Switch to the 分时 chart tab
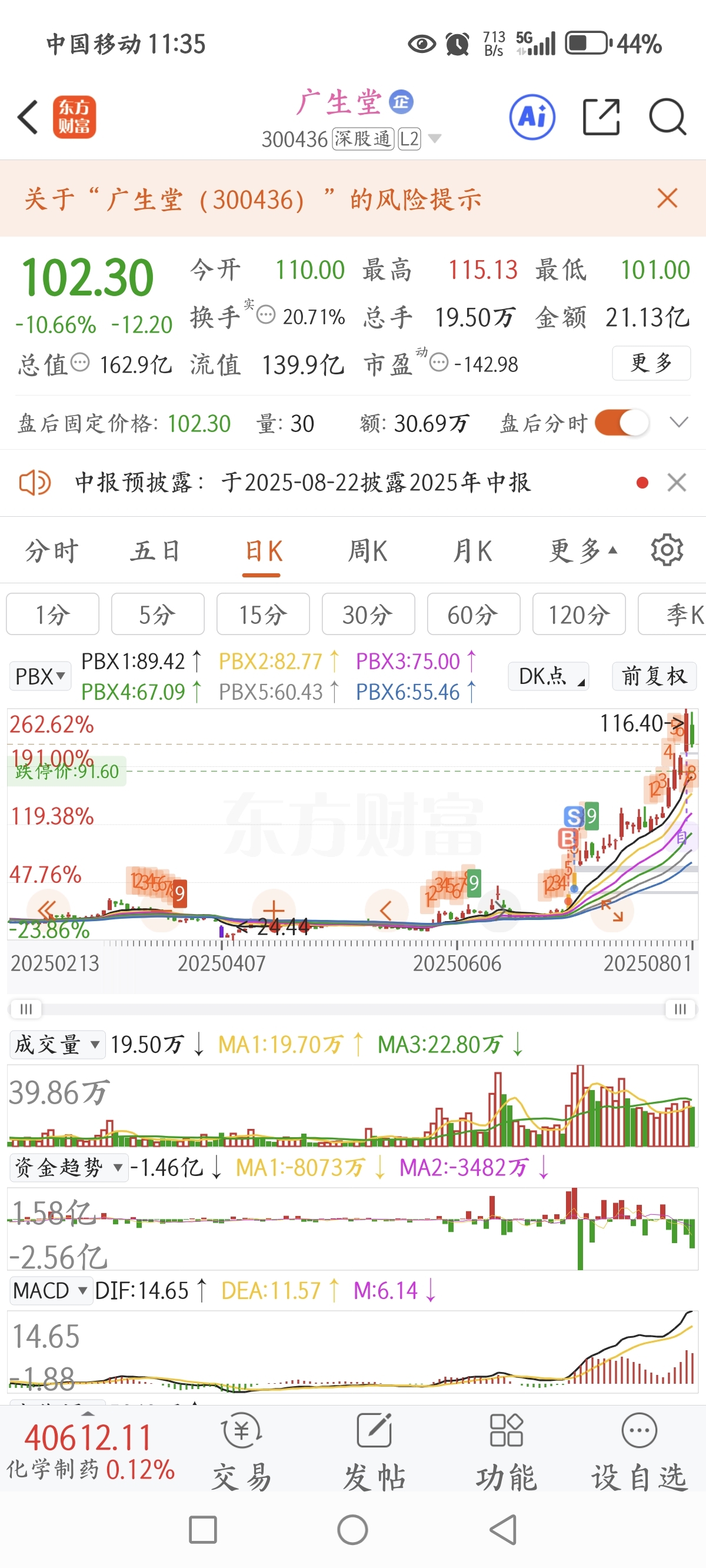 point(52,551)
